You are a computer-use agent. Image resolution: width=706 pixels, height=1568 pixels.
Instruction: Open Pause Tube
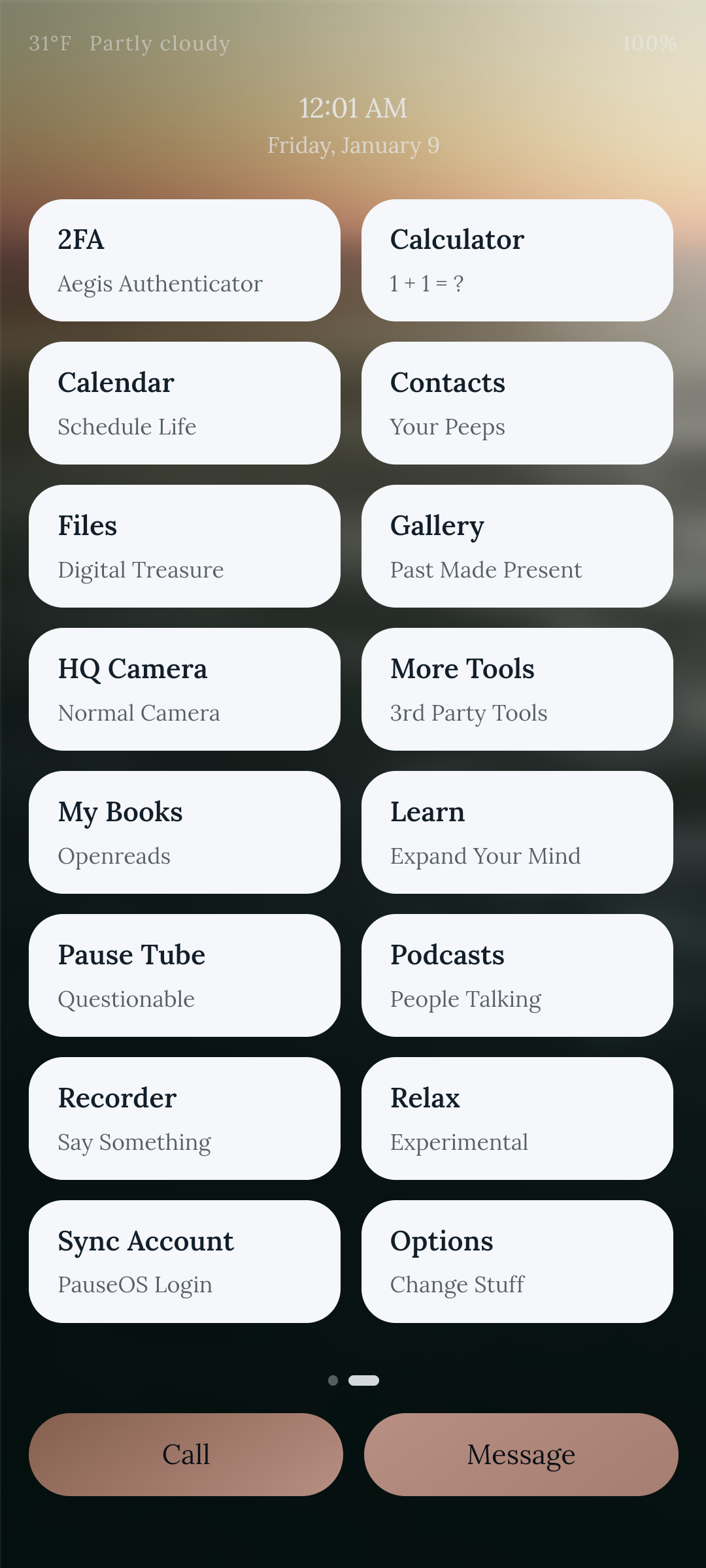click(x=184, y=975)
